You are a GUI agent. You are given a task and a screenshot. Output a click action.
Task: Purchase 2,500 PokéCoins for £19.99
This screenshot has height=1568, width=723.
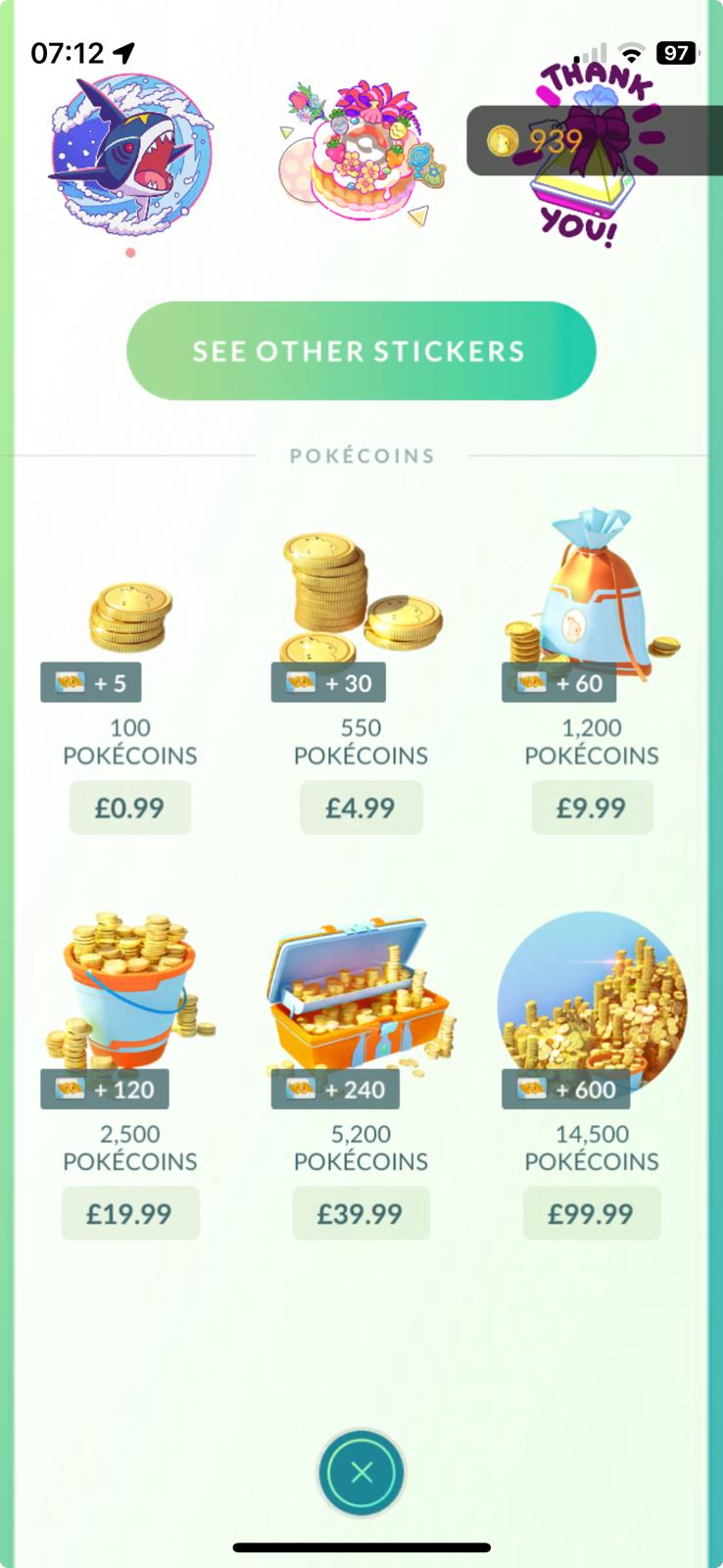pyautogui.click(x=129, y=1213)
